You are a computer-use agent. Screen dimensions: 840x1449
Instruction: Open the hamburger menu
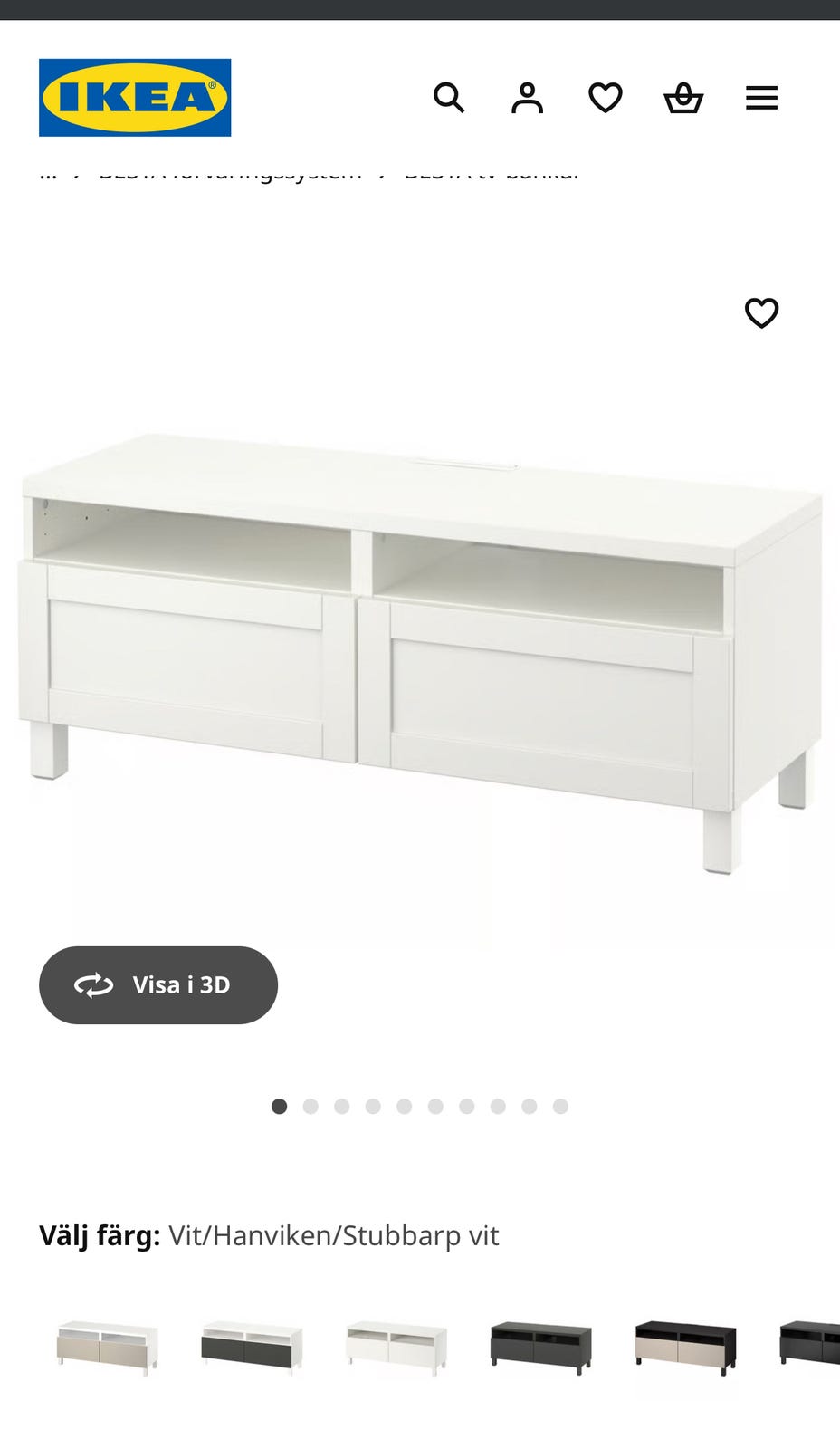pos(761,98)
